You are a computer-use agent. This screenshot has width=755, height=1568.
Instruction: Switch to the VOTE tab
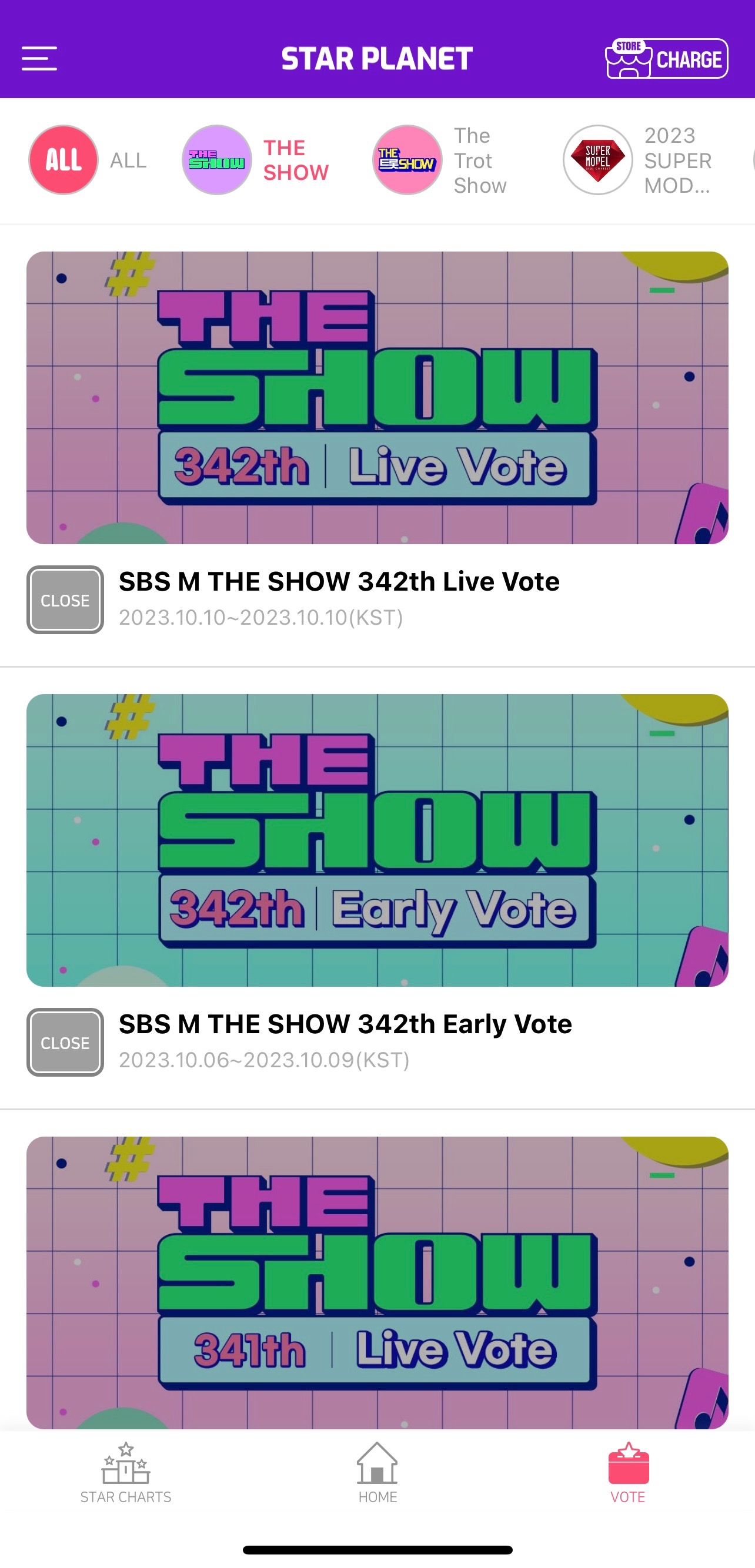[x=628, y=1473]
